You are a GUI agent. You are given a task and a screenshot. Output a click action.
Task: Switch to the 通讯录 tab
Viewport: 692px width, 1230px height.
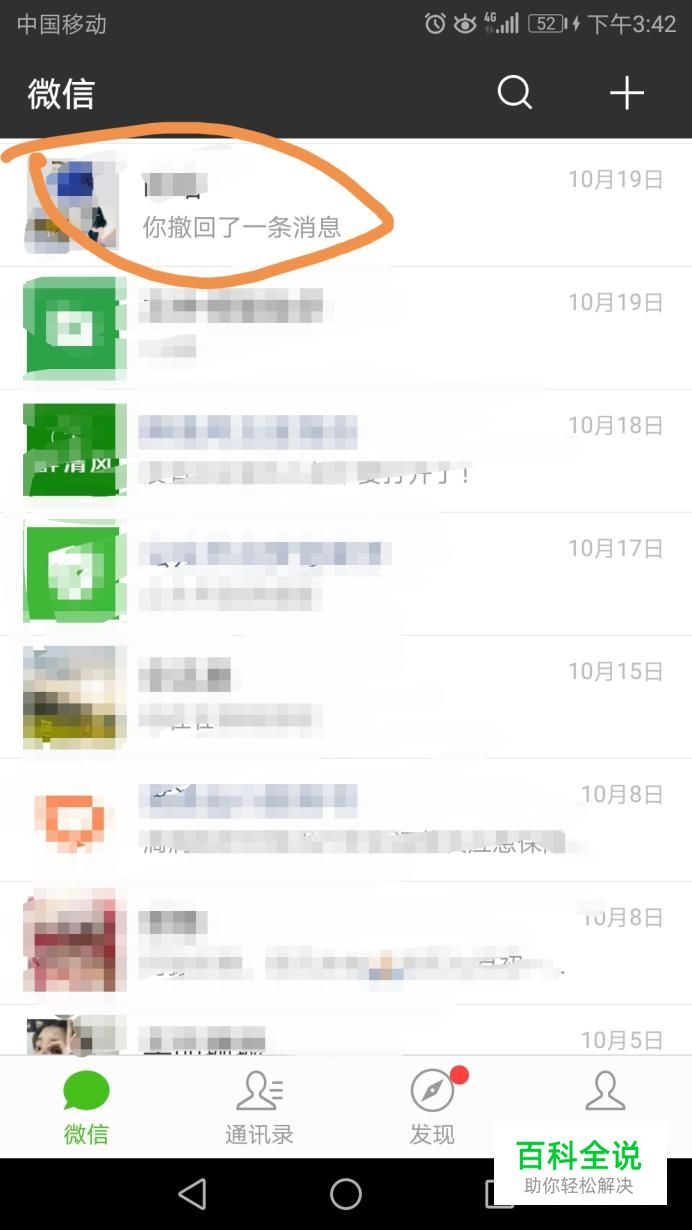pos(259,1107)
